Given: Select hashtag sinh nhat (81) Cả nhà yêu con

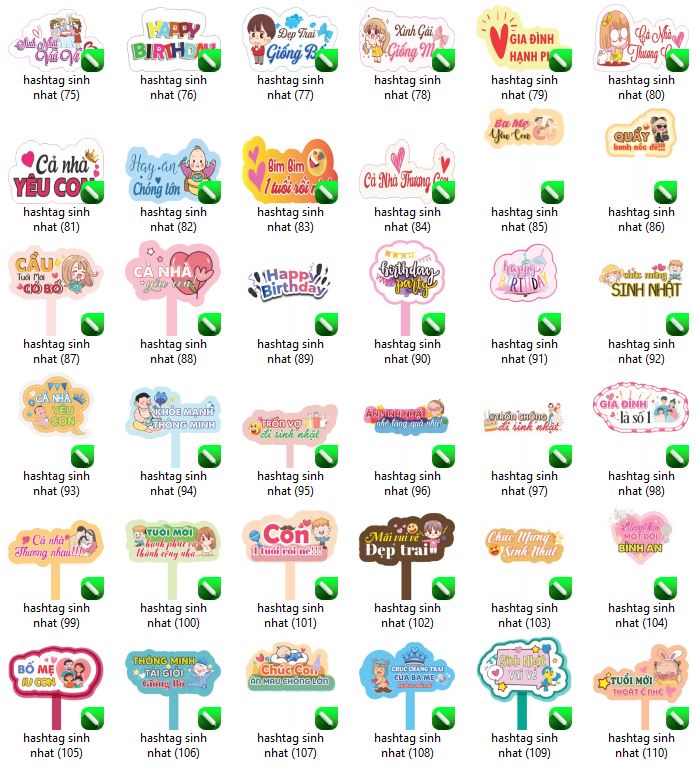Looking at the screenshot, I should (57, 171).
